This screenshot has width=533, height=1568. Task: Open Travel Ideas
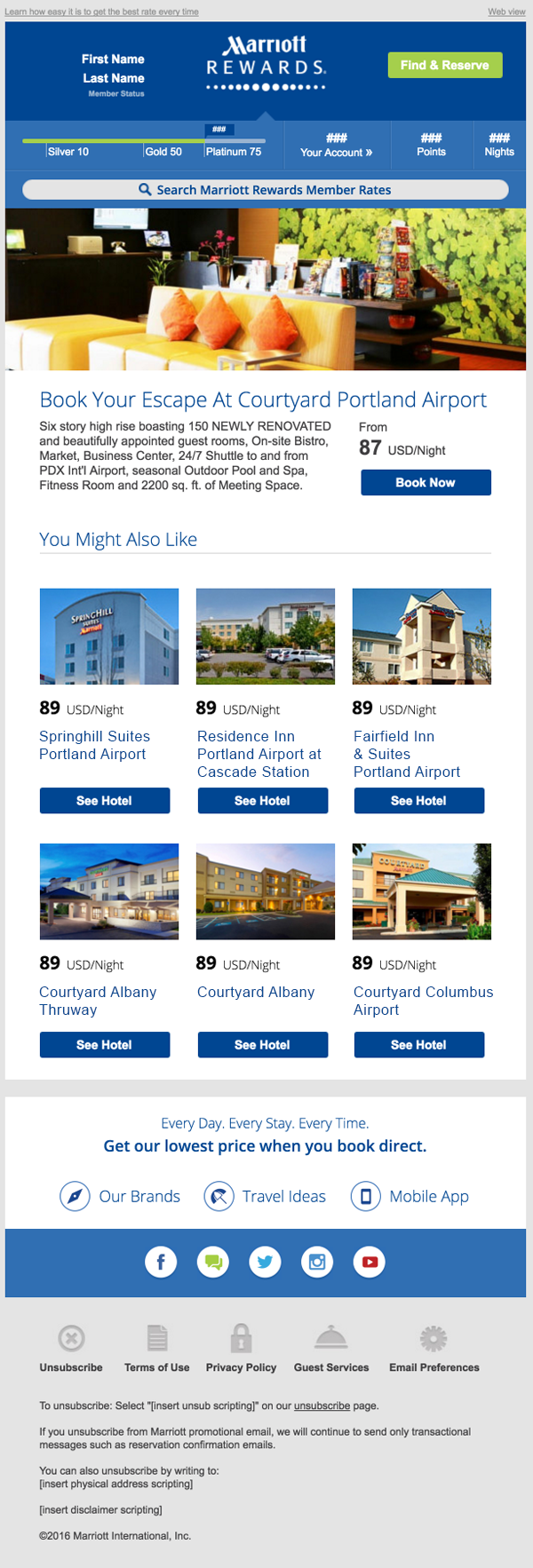(x=266, y=1197)
